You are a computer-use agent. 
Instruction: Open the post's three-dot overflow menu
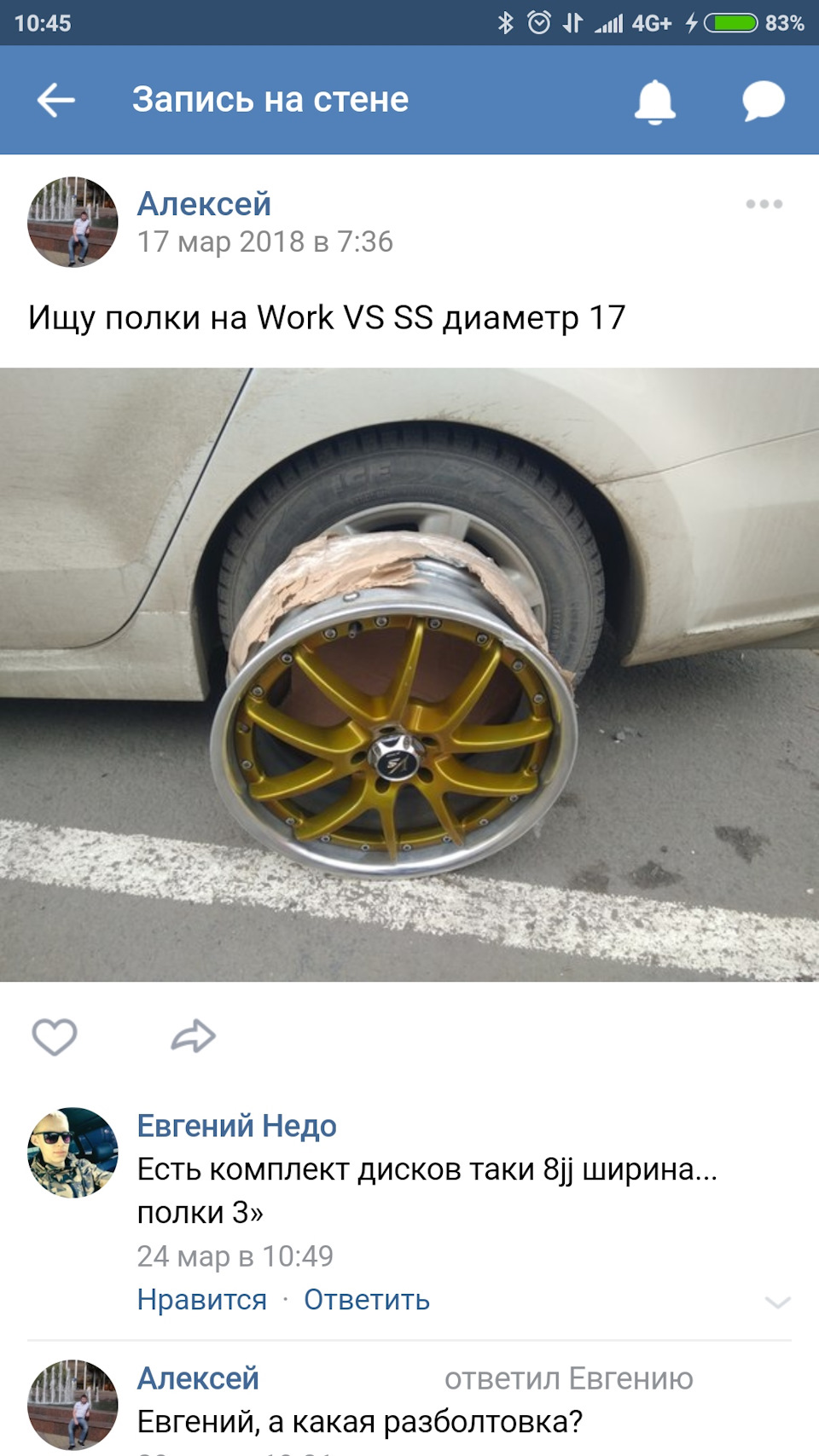[764, 204]
